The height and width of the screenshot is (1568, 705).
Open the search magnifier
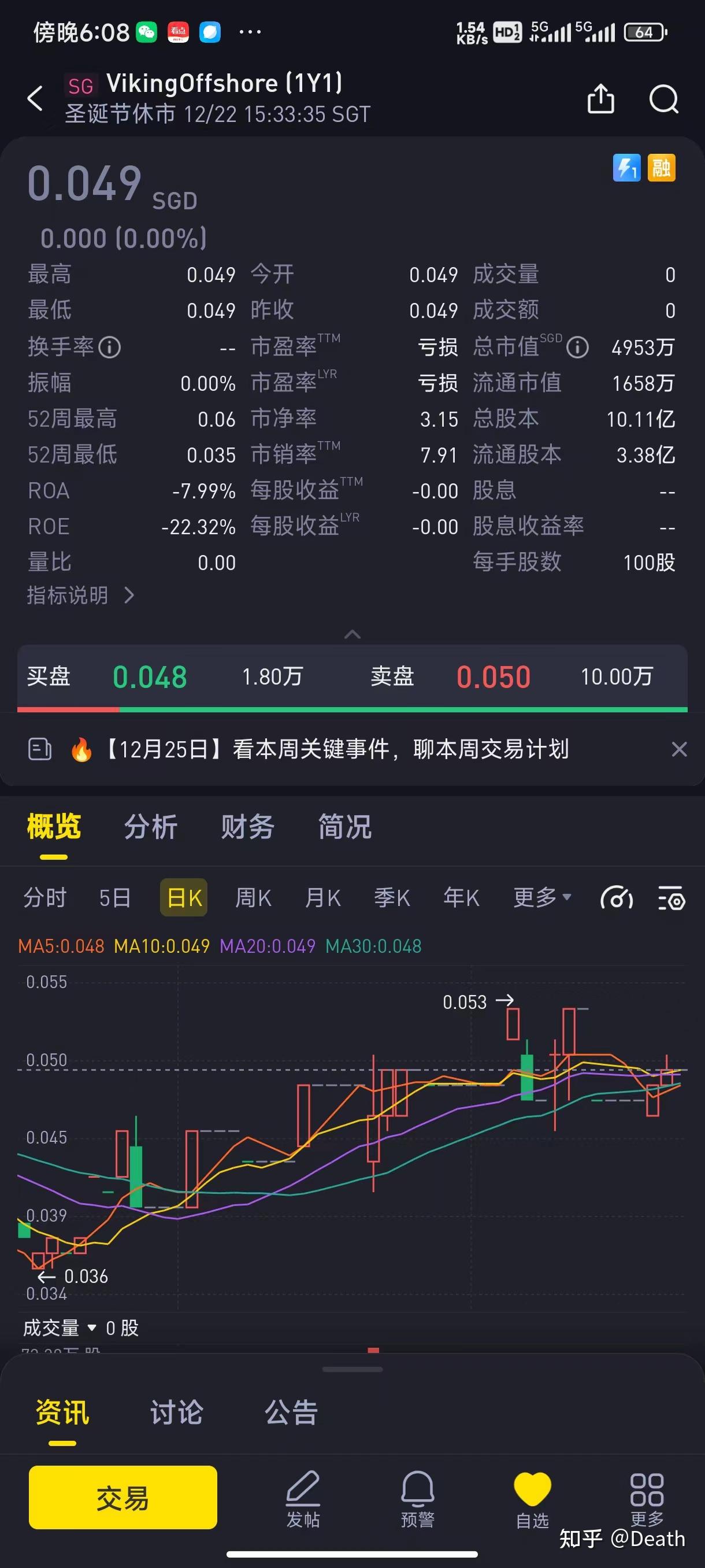pos(663,99)
